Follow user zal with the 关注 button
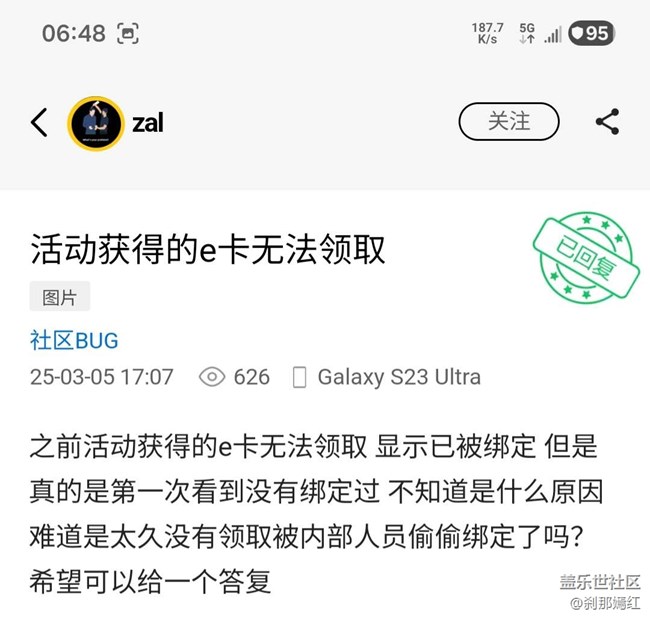Image resolution: width=650 pixels, height=623 pixels. (508, 122)
